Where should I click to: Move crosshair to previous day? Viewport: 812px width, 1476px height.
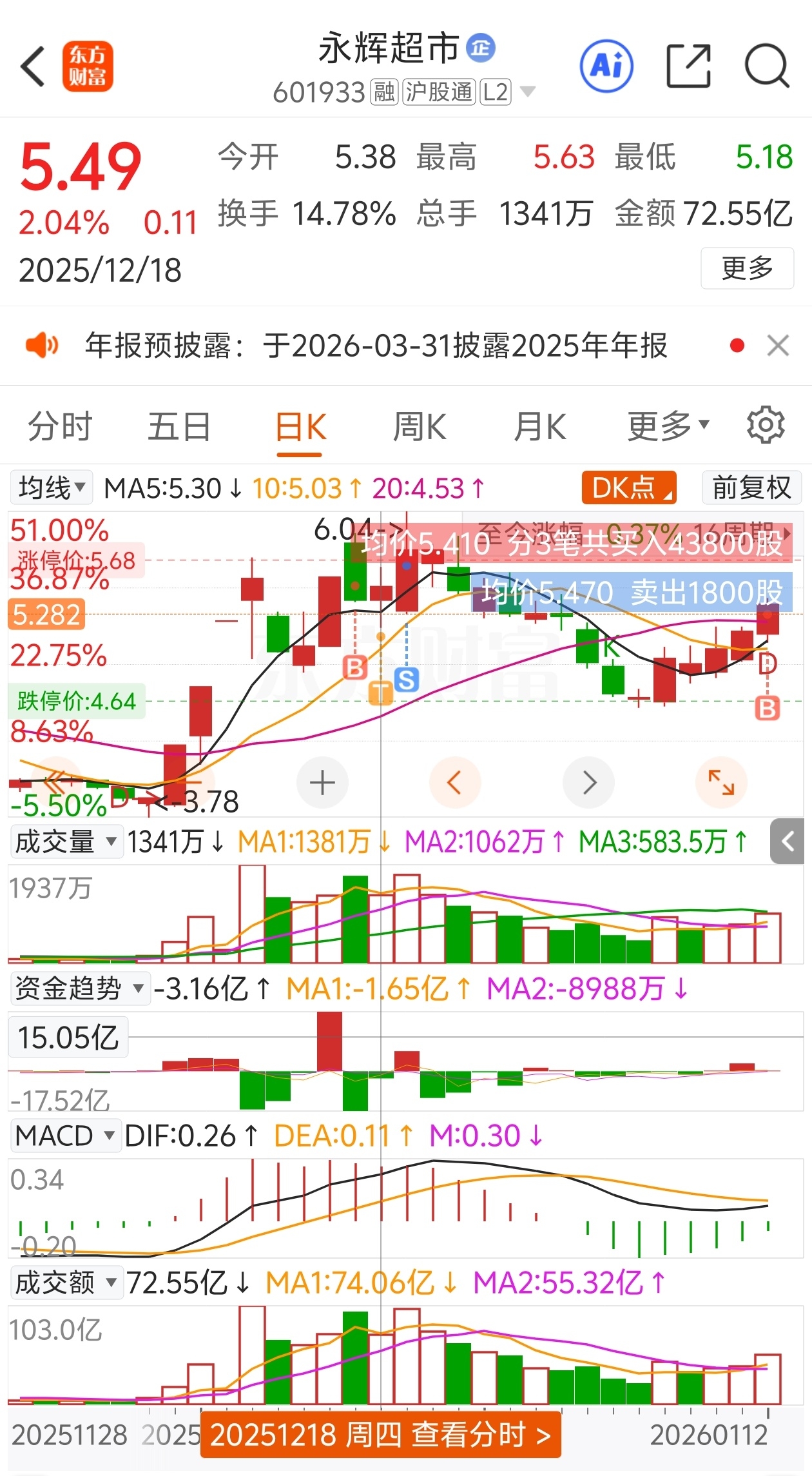[455, 782]
